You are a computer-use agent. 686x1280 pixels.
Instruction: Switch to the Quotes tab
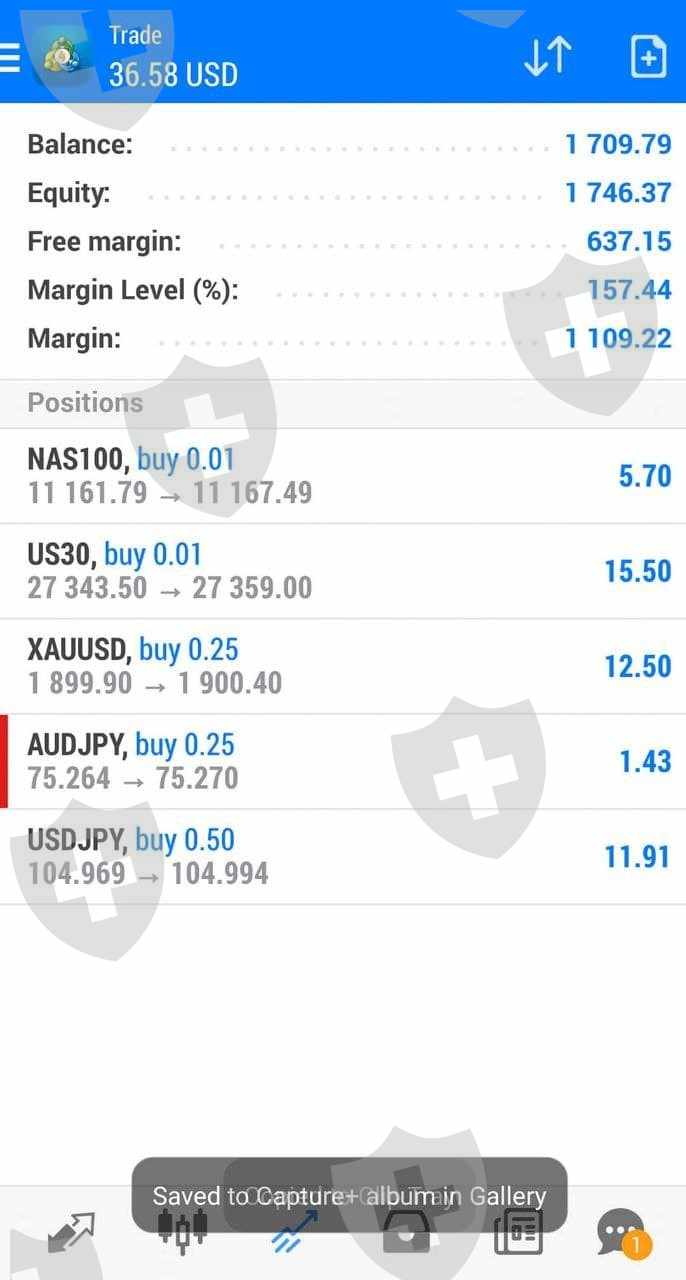tap(70, 1232)
